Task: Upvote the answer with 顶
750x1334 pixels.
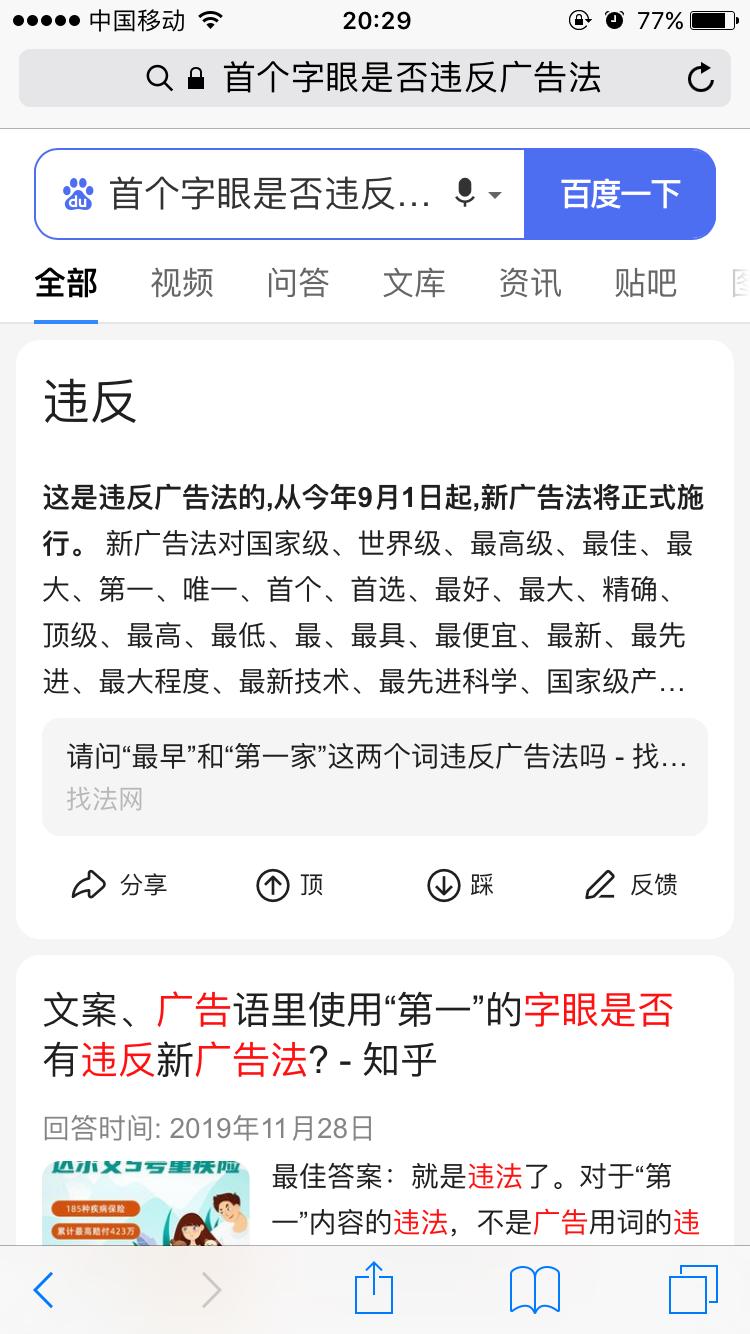Action: (x=290, y=885)
